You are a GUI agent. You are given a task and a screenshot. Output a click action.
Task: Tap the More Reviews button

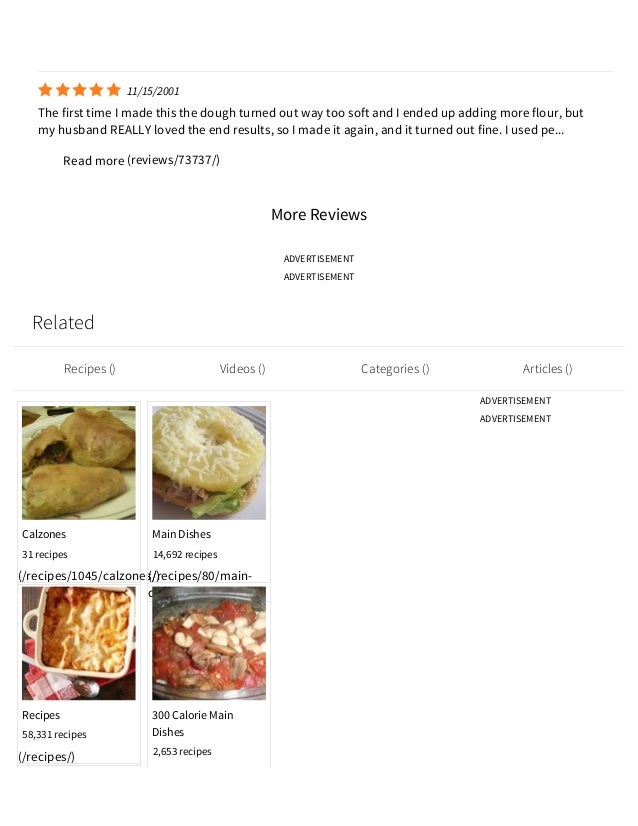pos(319,214)
